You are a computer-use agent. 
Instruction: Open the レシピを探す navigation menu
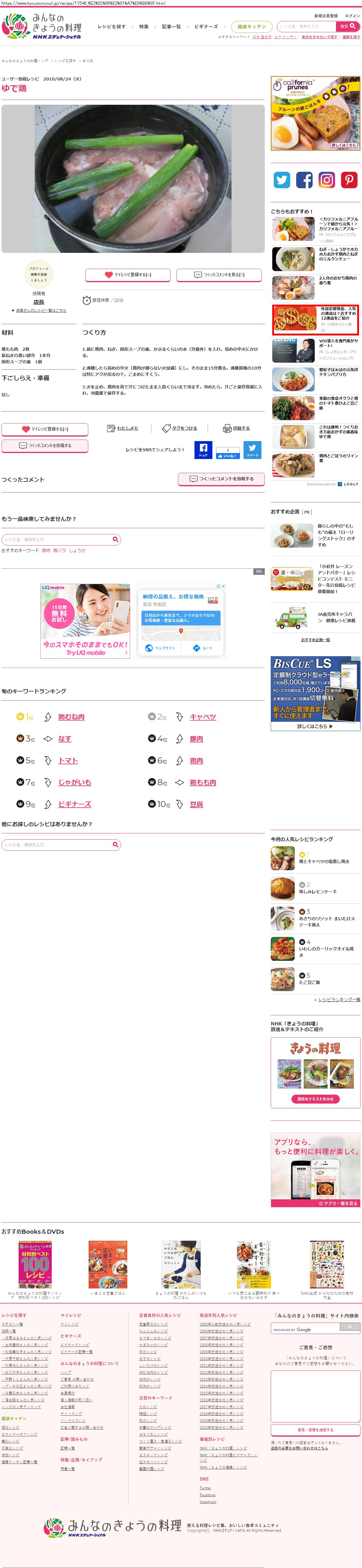112,27
